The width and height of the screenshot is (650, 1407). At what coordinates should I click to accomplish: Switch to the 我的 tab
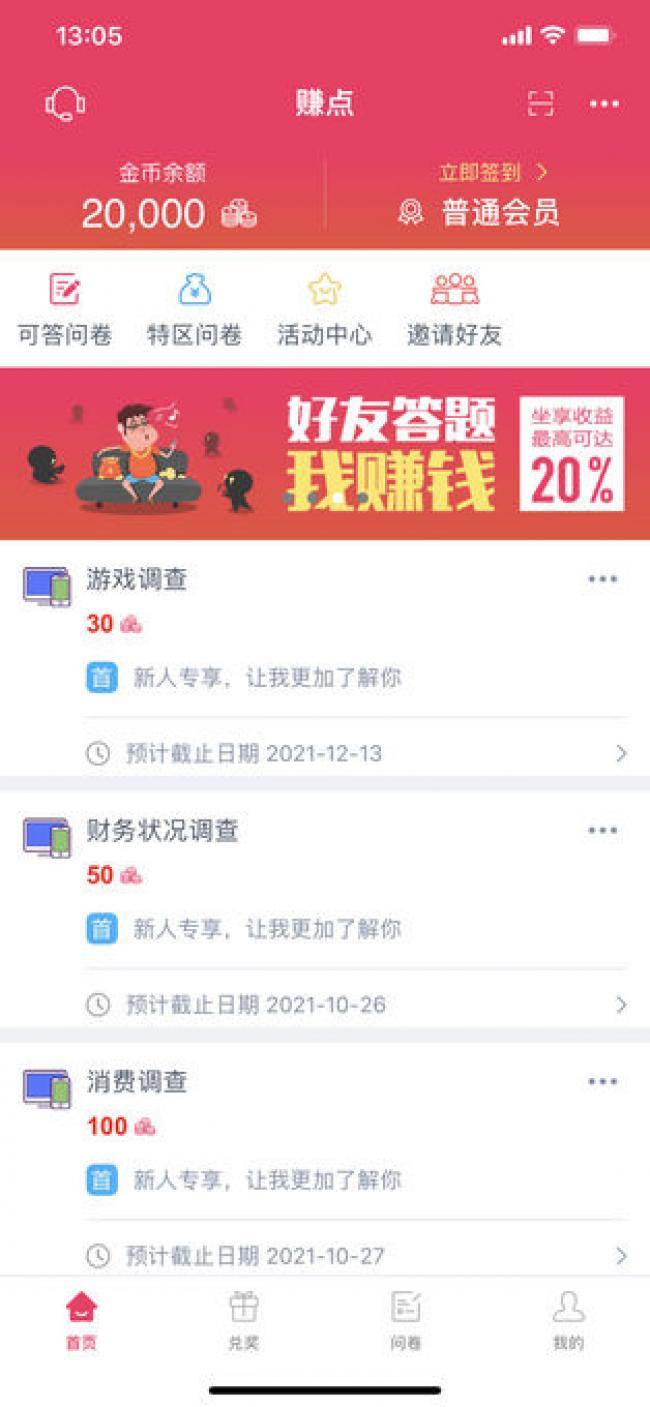568,1320
